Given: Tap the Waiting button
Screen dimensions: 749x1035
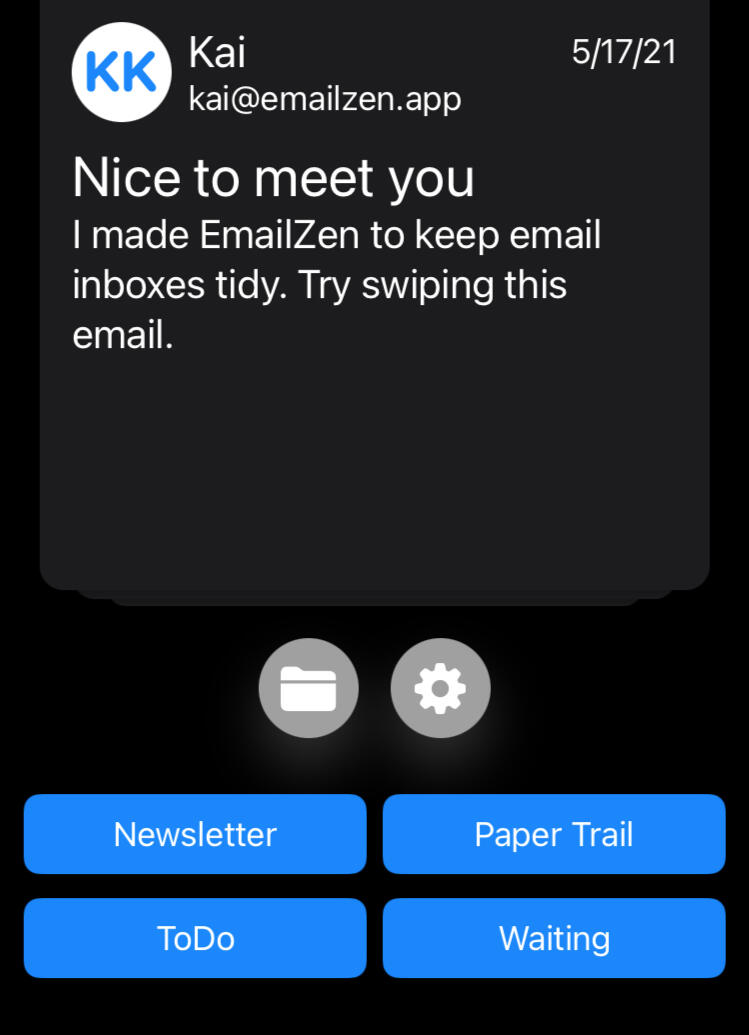Looking at the screenshot, I should tap(553, 938).
